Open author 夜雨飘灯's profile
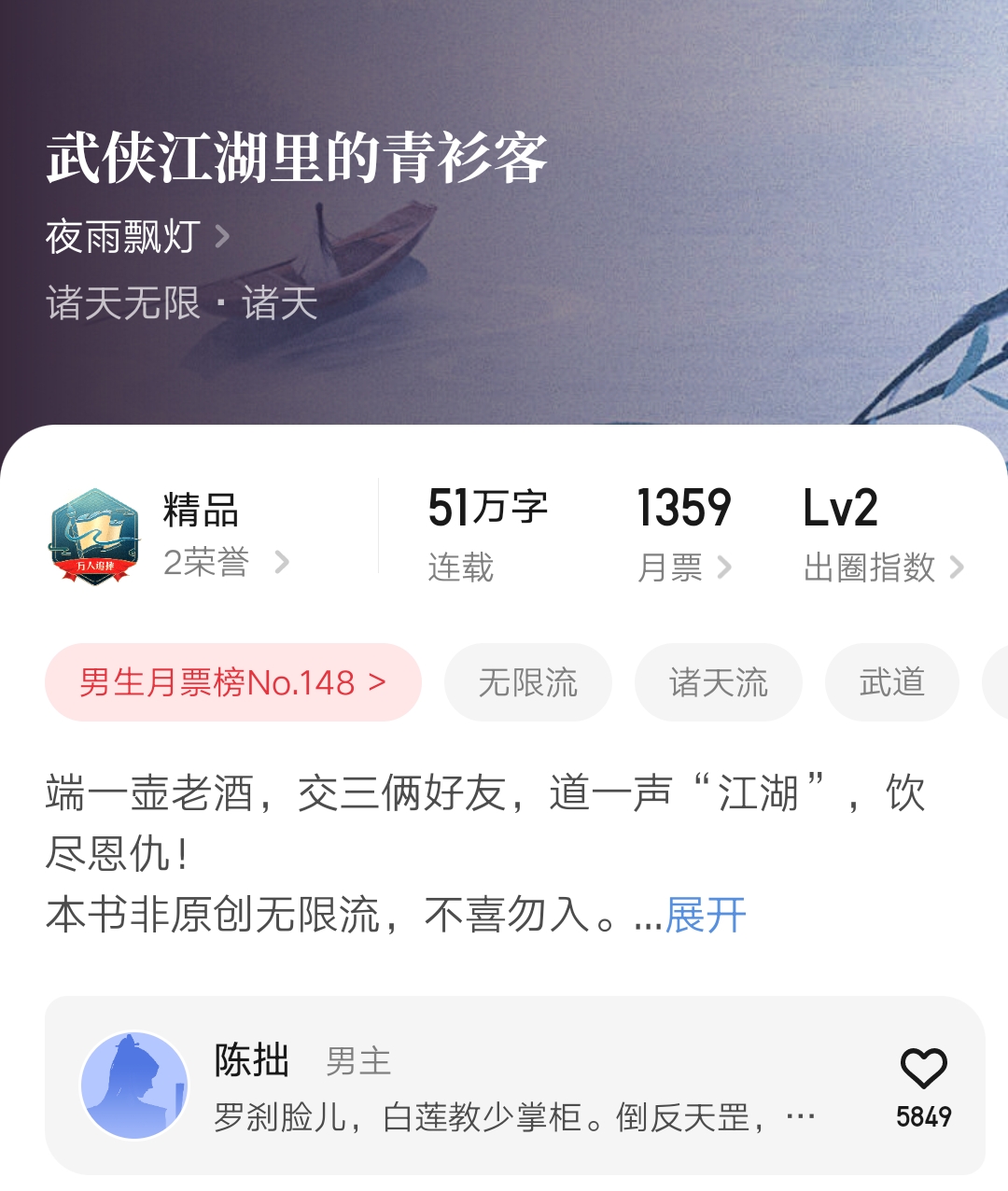Screen dimensions: 1008x1191 click(121, 238)
